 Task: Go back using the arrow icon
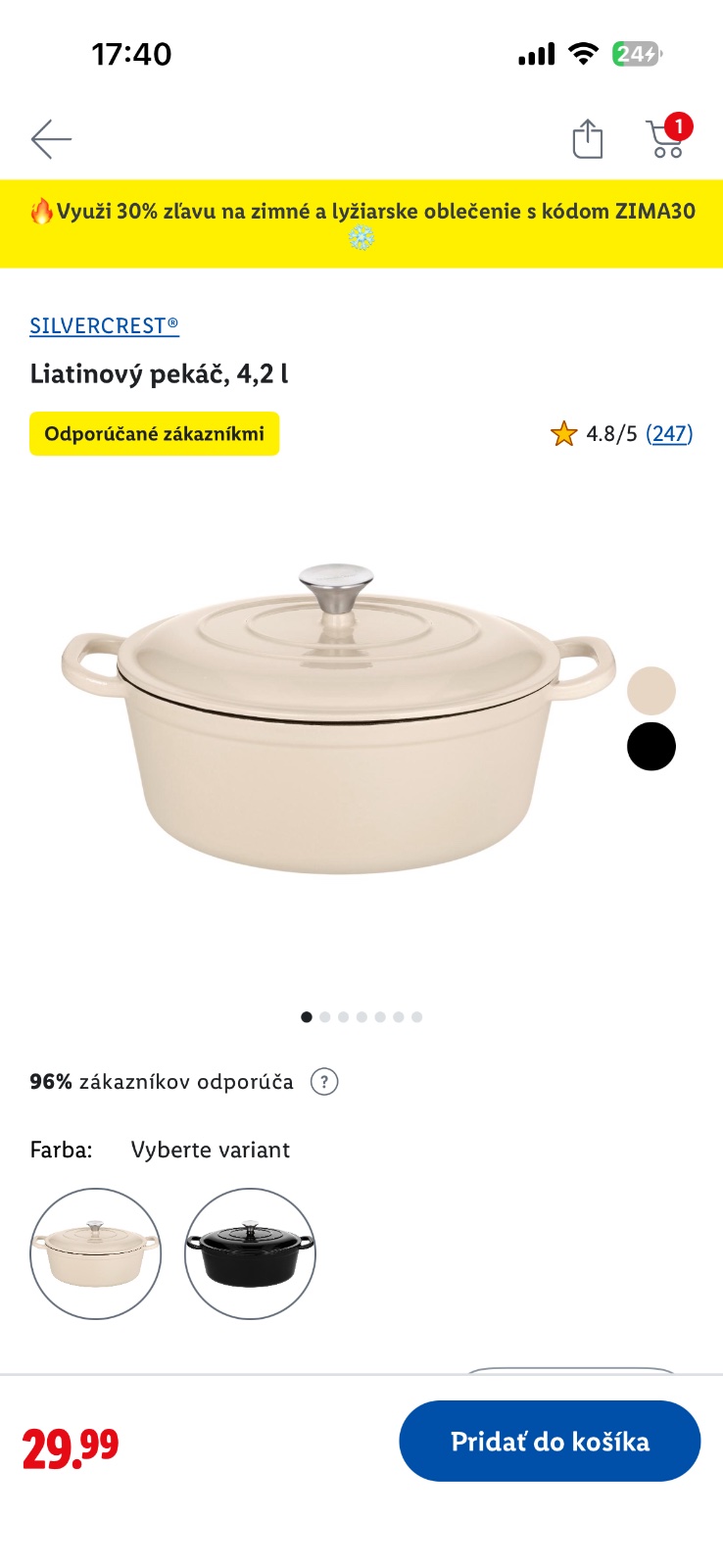51,139
